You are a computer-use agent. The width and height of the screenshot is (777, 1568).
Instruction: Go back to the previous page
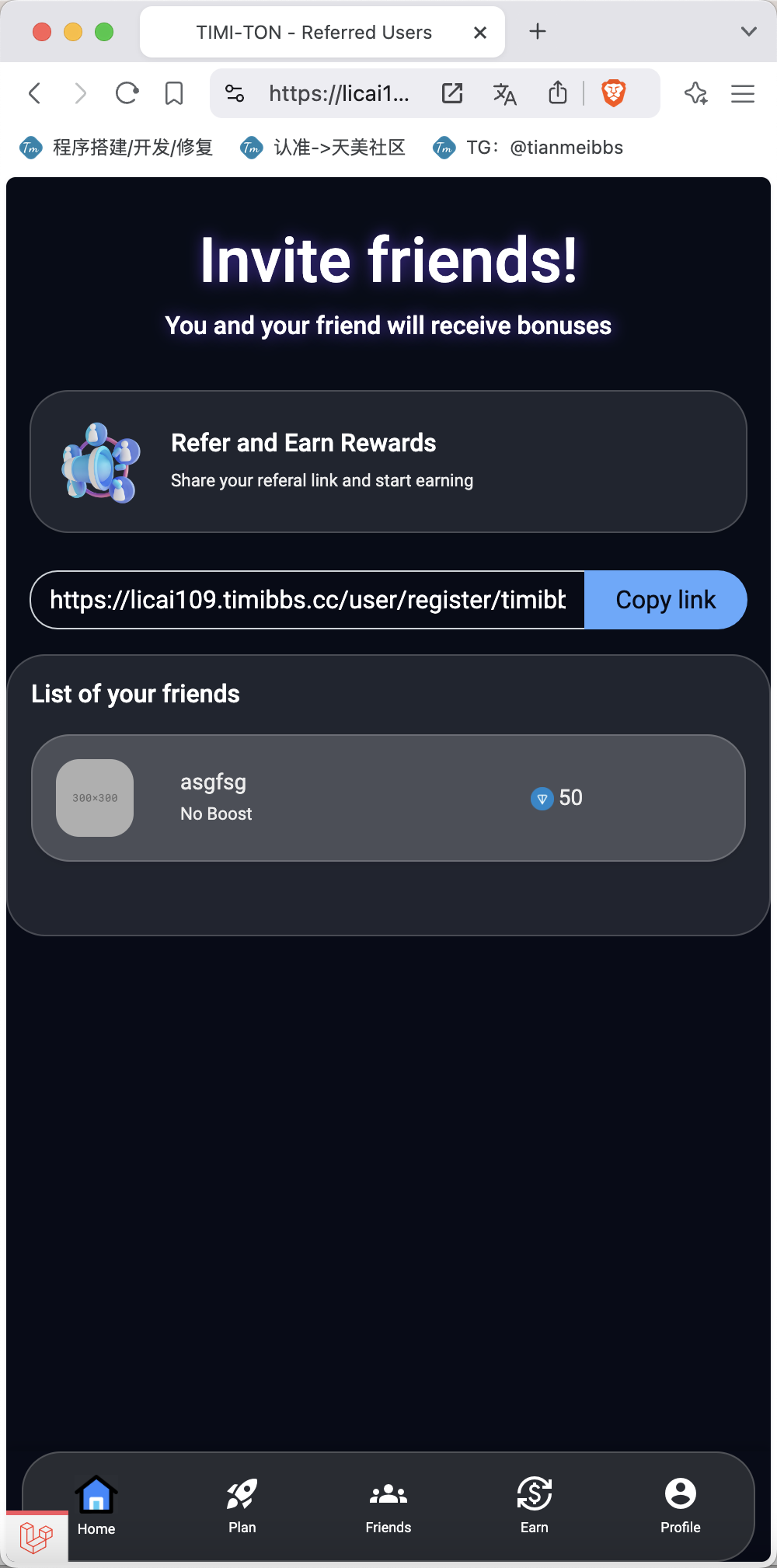[34, 94]
